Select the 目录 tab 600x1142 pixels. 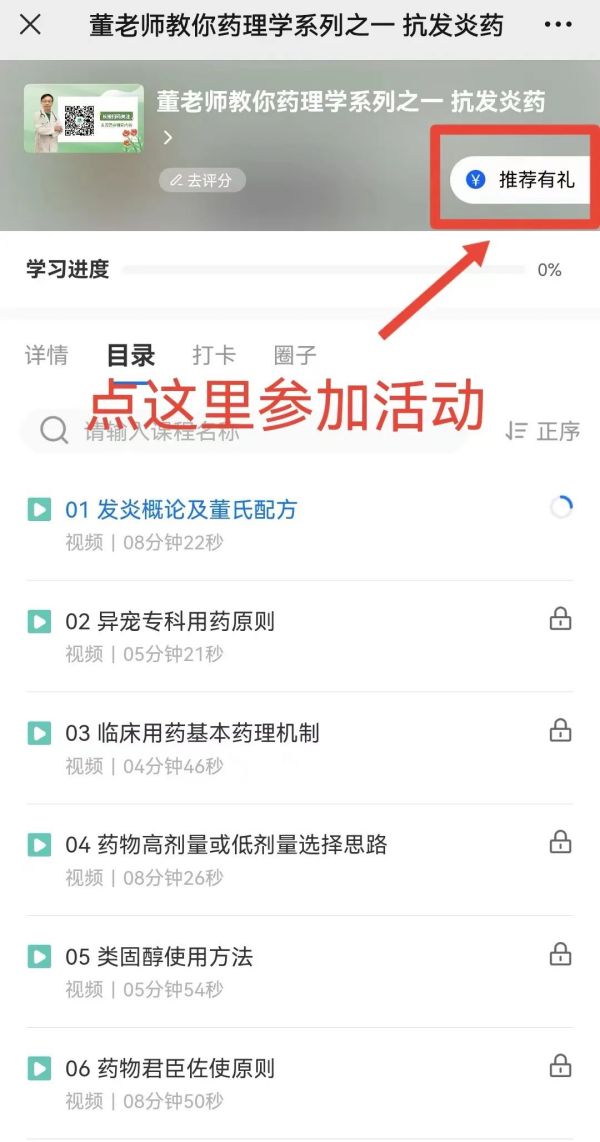click(x=131, y=355)
